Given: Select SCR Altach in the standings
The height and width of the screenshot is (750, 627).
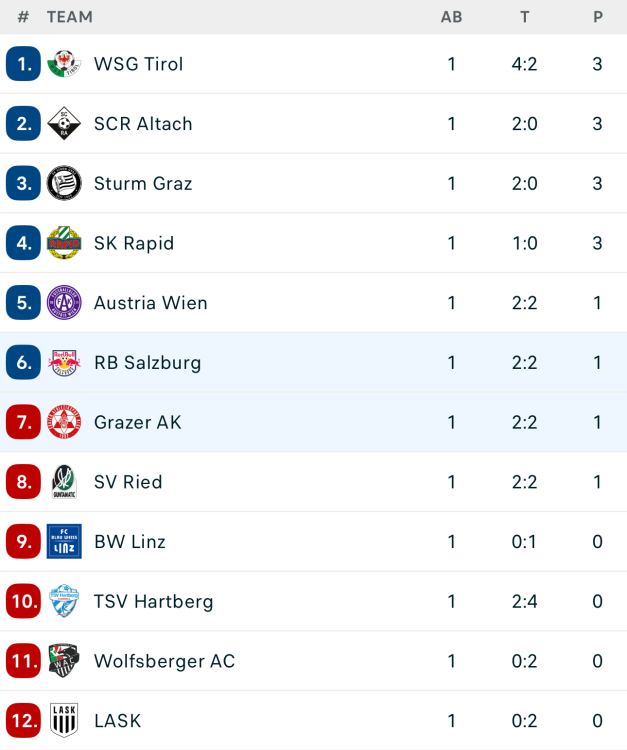Looking at the screenshot, I should point(143,124).
